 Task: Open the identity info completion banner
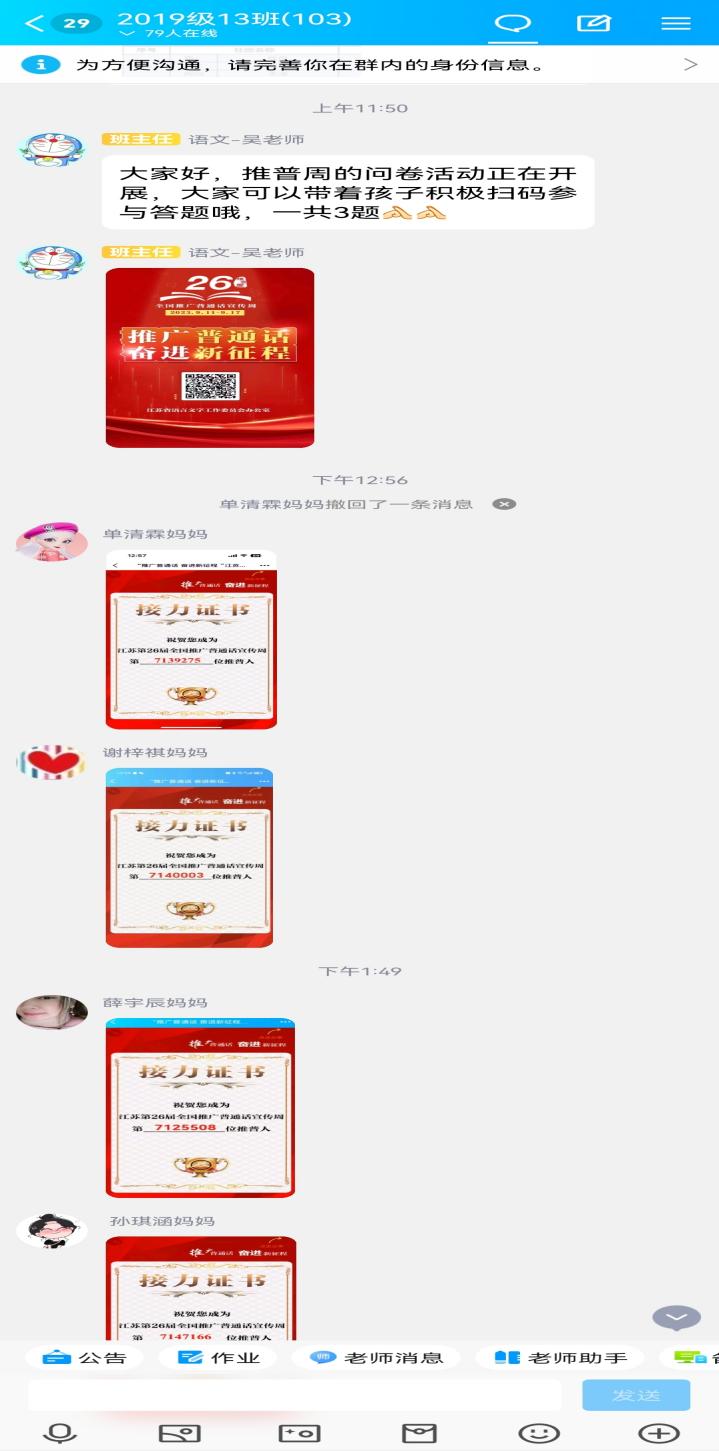pyautogui.click(x=359, y=65)
